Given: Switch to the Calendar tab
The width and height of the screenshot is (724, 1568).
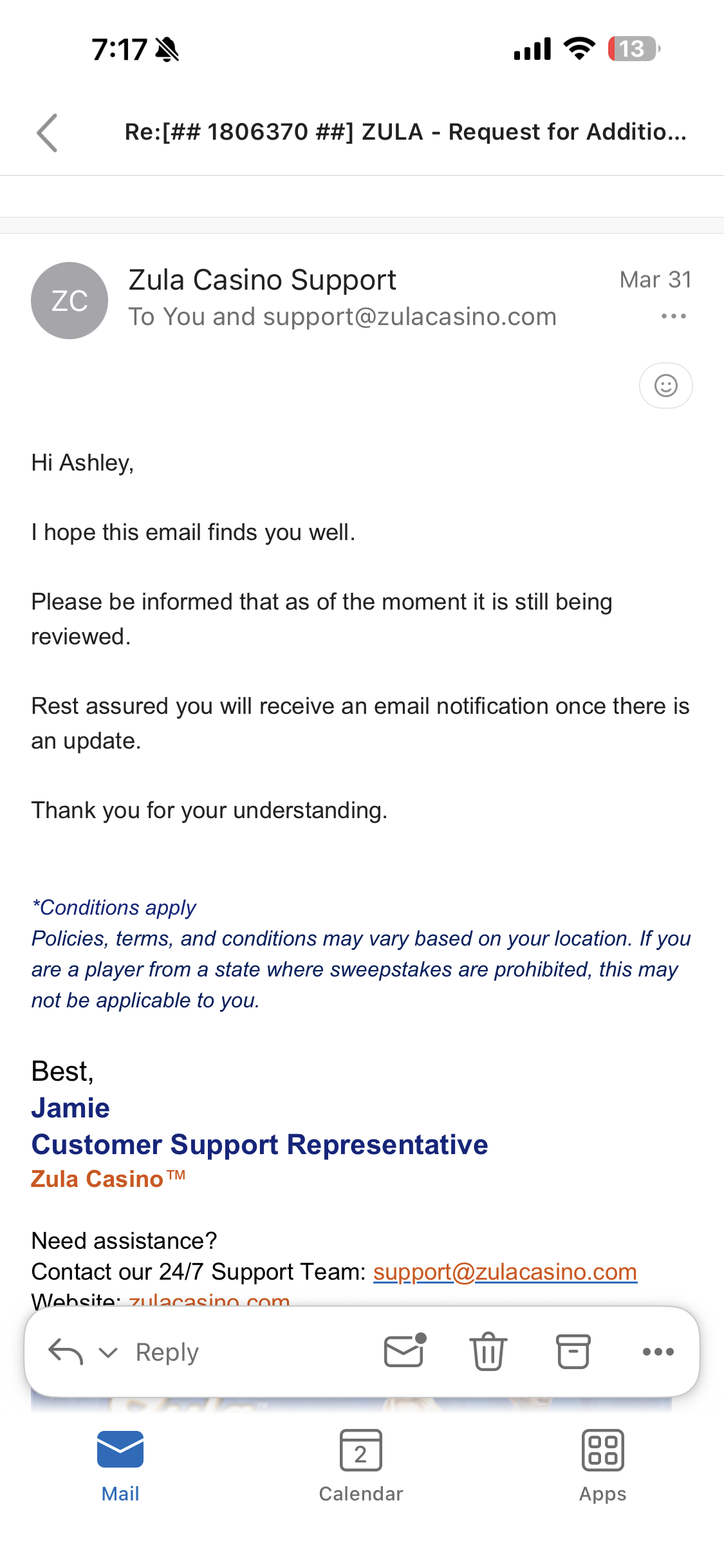Looking at the screenshot, I should 361,1466.
